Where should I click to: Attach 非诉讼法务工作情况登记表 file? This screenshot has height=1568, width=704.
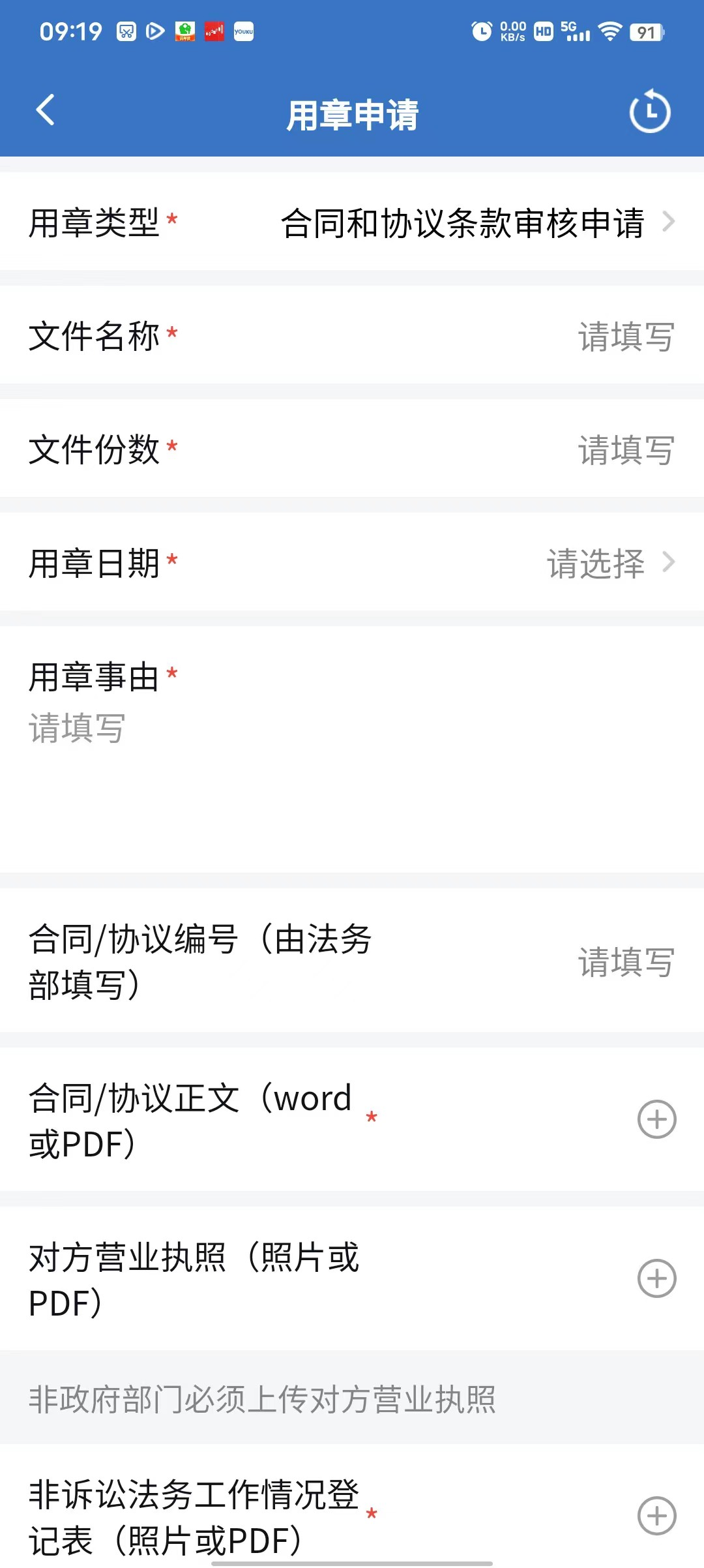[656, 1516]
